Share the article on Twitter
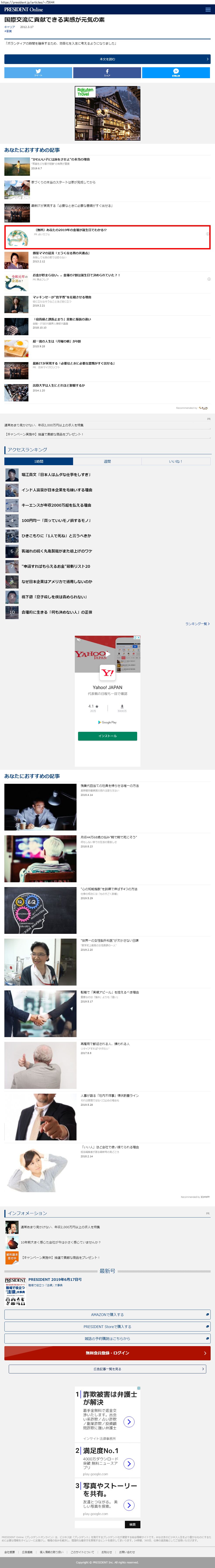215x1568 pixels. [x=38, y=73]
